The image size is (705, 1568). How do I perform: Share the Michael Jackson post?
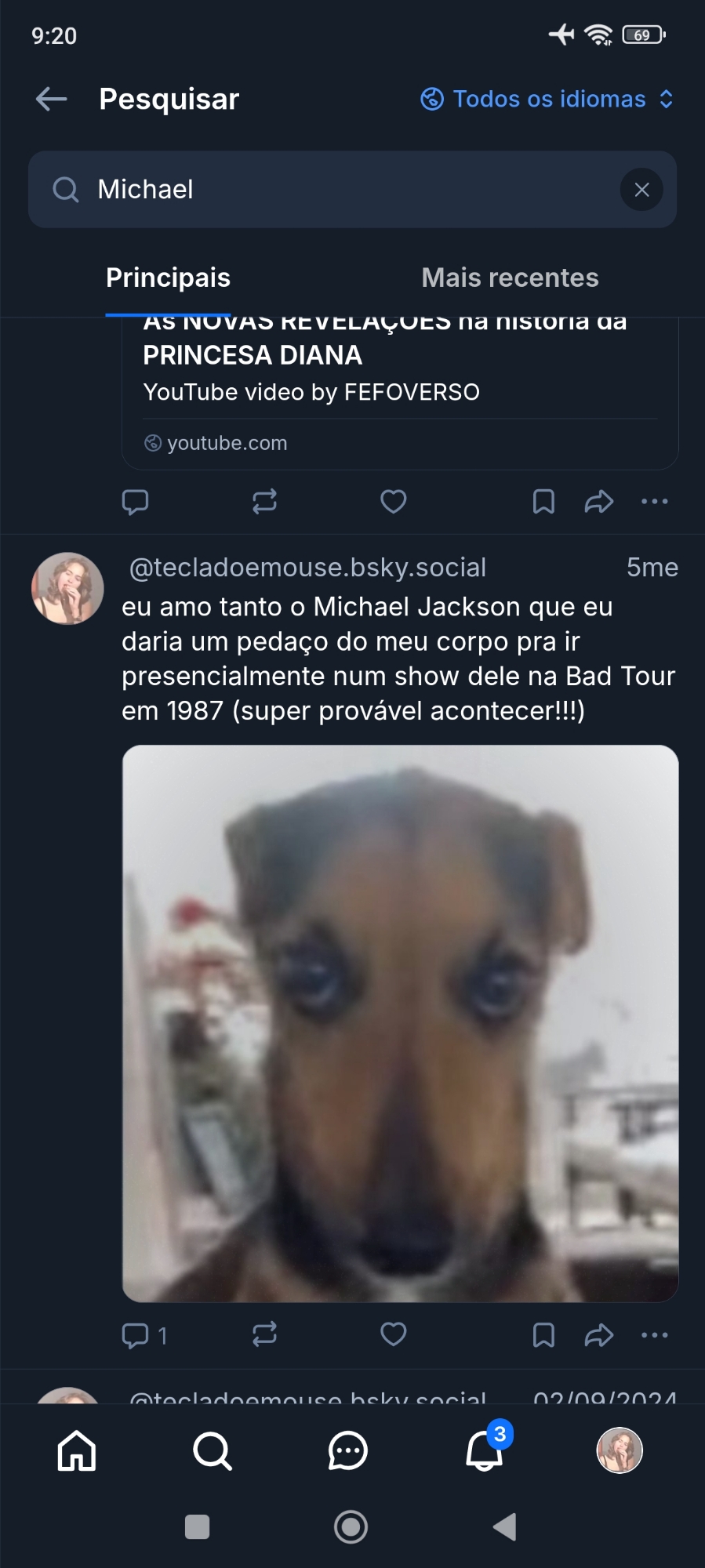[599, 1335]
